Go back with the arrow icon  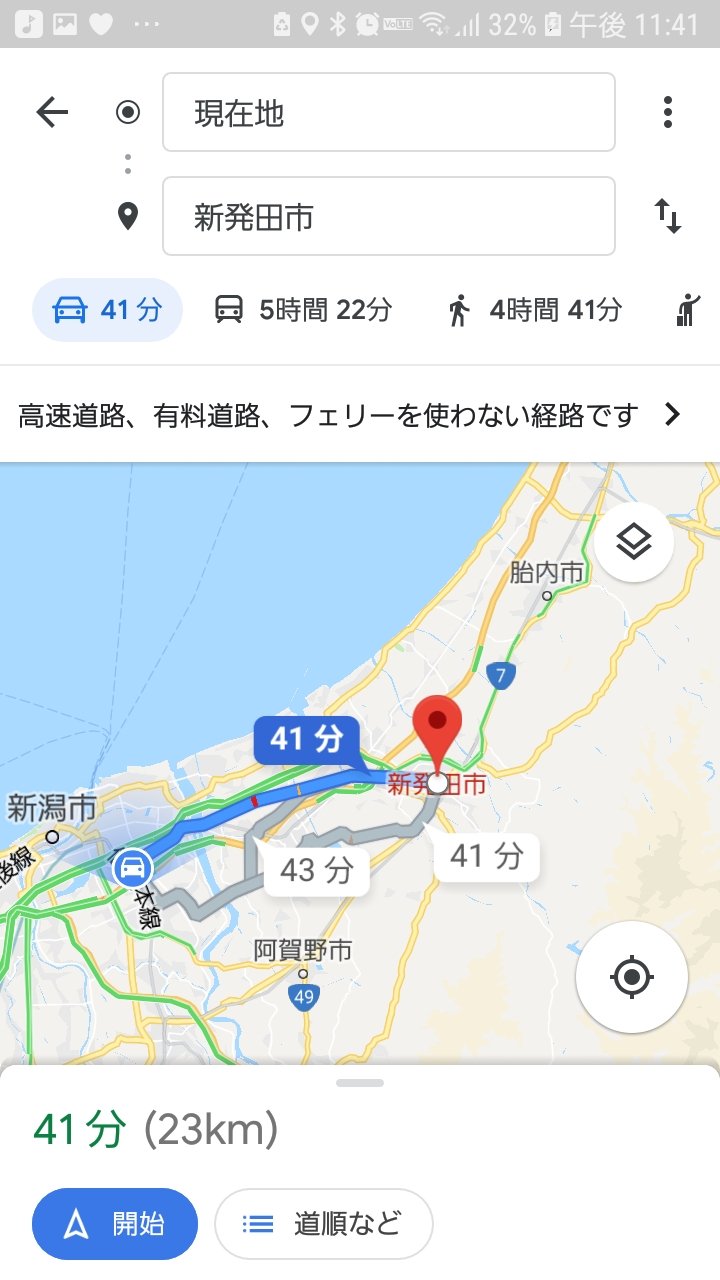52,112
